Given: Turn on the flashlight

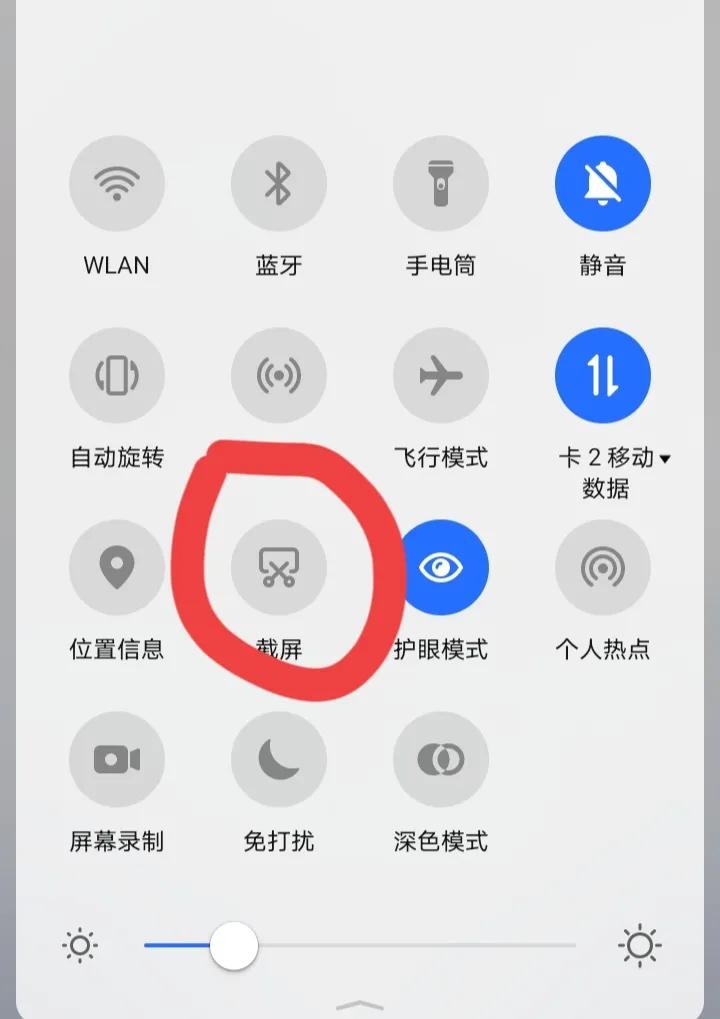Looking at the screenshot, I should 441,182.
